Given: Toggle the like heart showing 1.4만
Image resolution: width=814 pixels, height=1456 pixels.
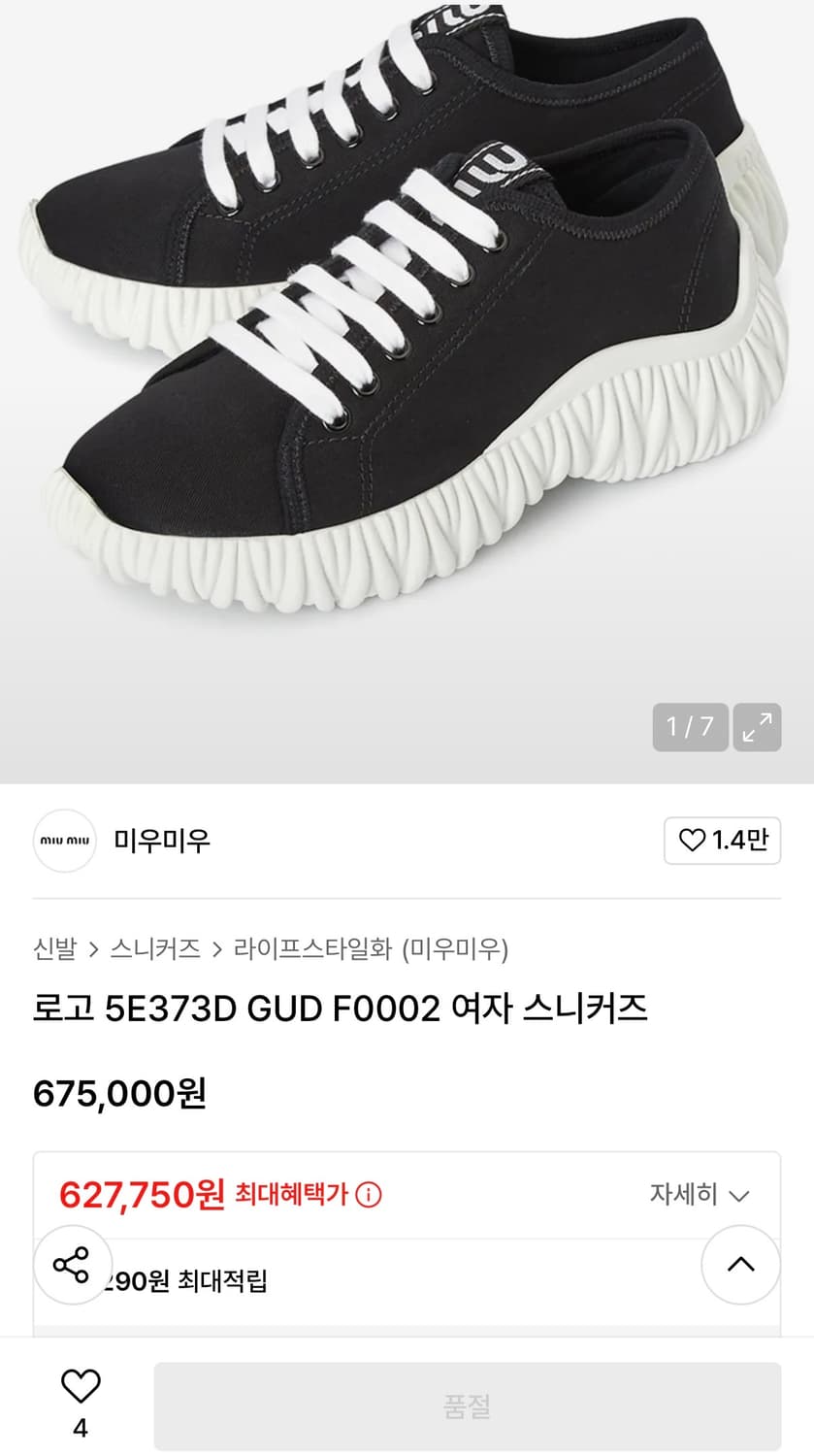Looking at the screenshot, I should [x=722, y=841].
